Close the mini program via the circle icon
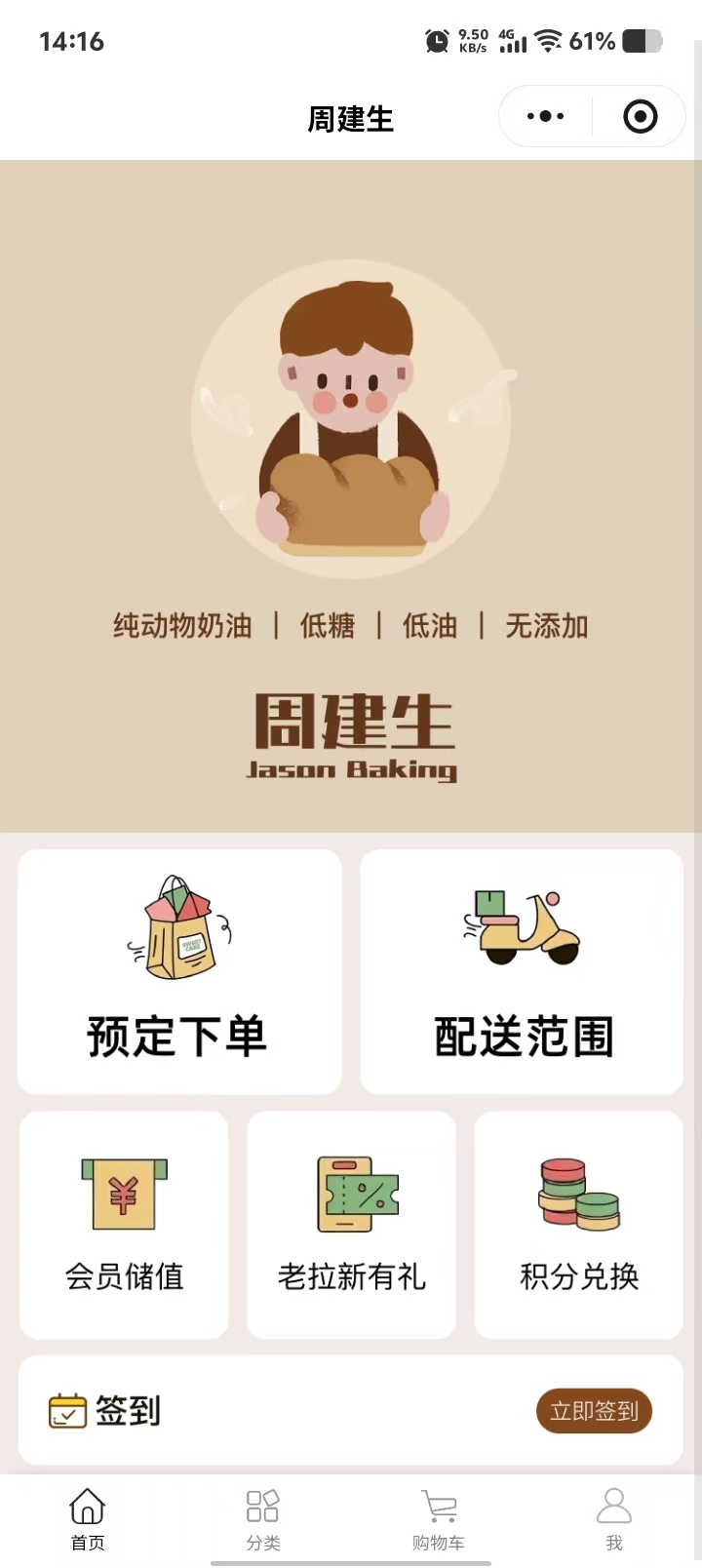Image resolution: width=702 pixels, height=1568 pixels. [x=640, y=117]
